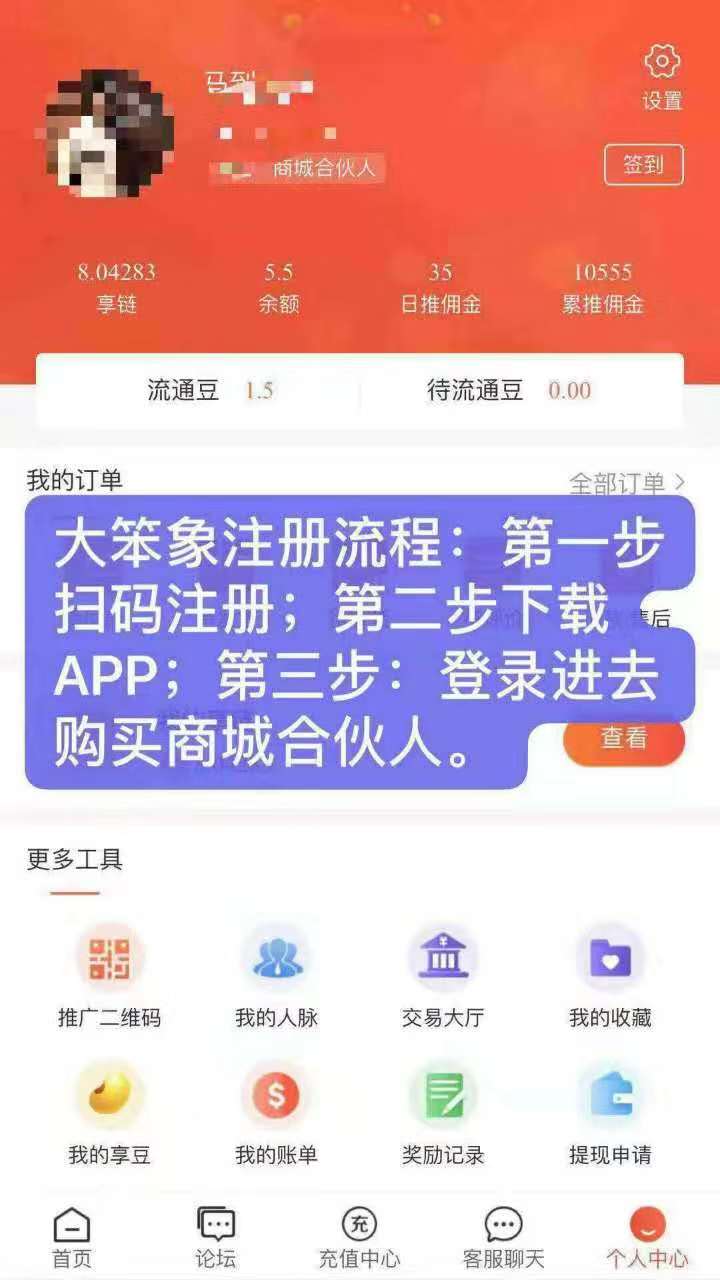Screen dimensions: 720x1280
Task: Switch to the 客服聊天 support chat tab
Action: (x=503, y=1237)
